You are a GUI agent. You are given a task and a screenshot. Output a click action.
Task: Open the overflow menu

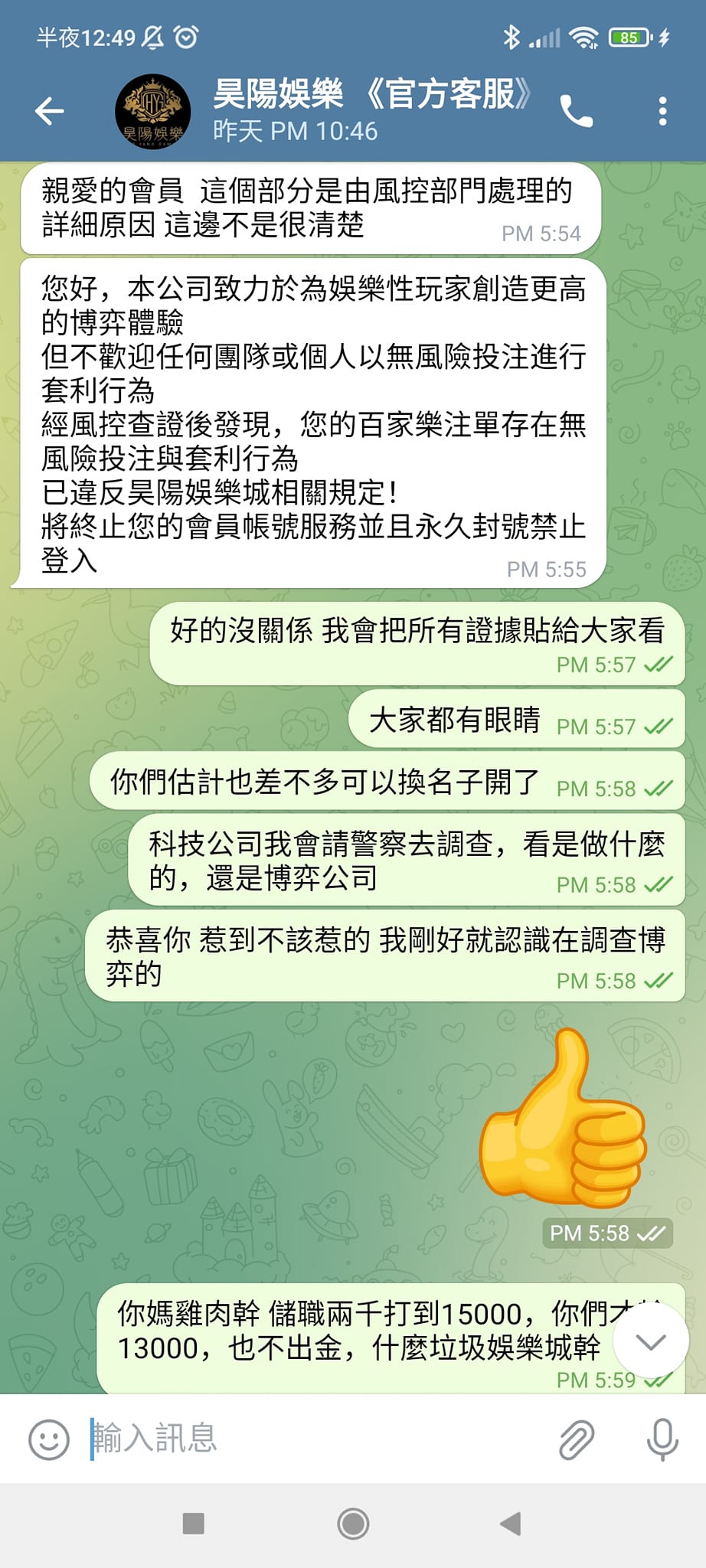[x=662, y=112]
